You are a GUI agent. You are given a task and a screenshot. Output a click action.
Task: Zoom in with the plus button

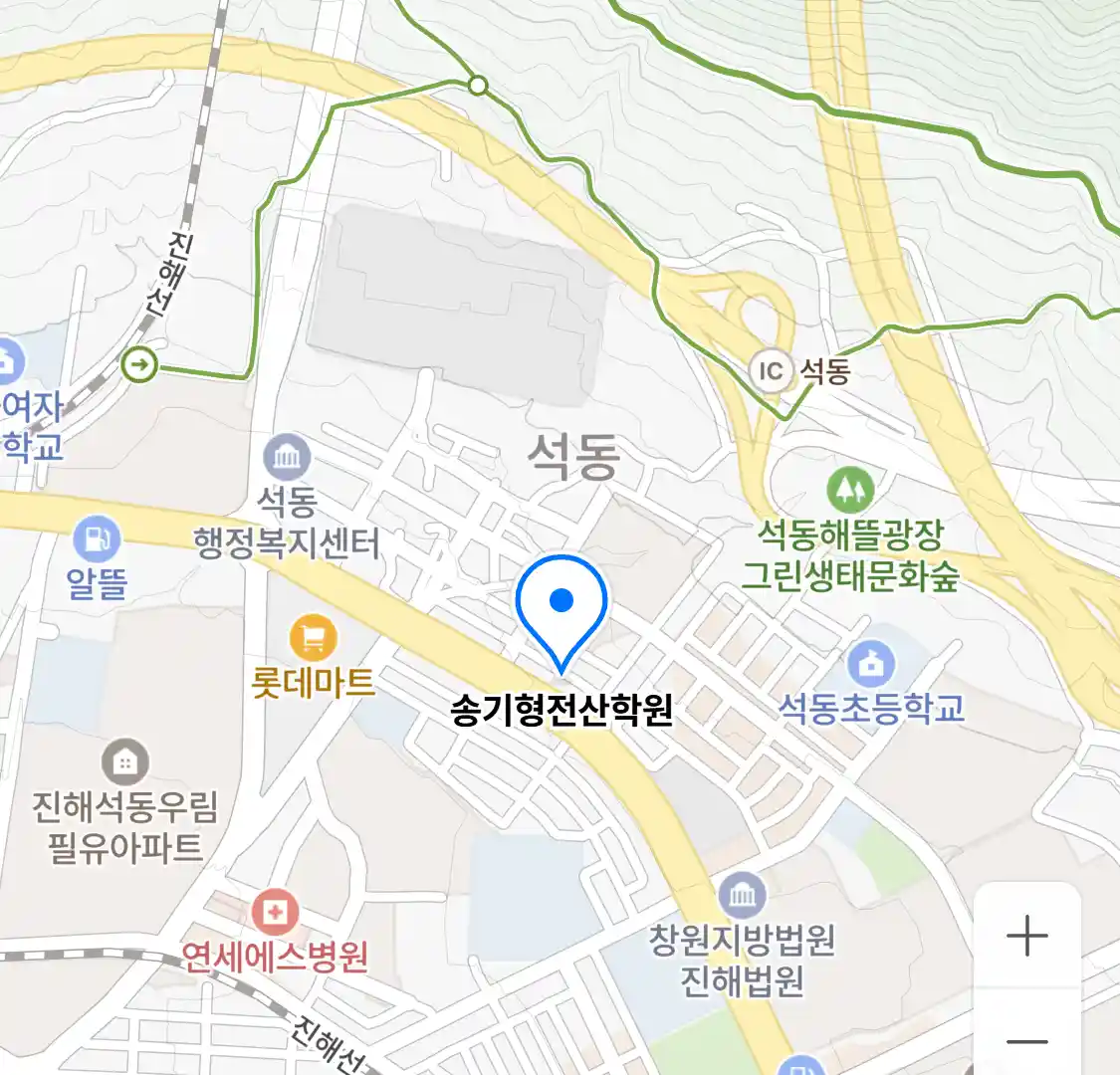pyautogui.click(x=1026, y=936)
